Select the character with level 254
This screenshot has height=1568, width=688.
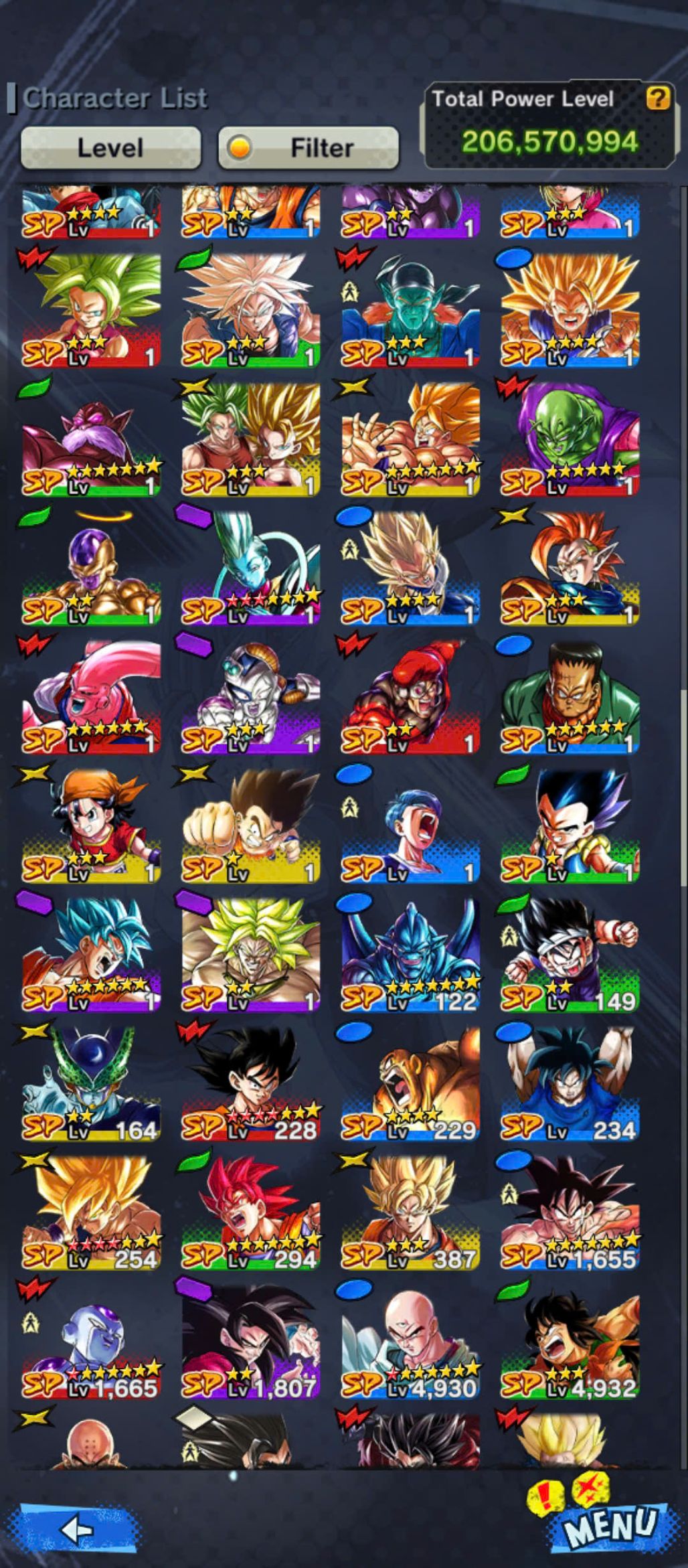click(x=92, y=1213)
